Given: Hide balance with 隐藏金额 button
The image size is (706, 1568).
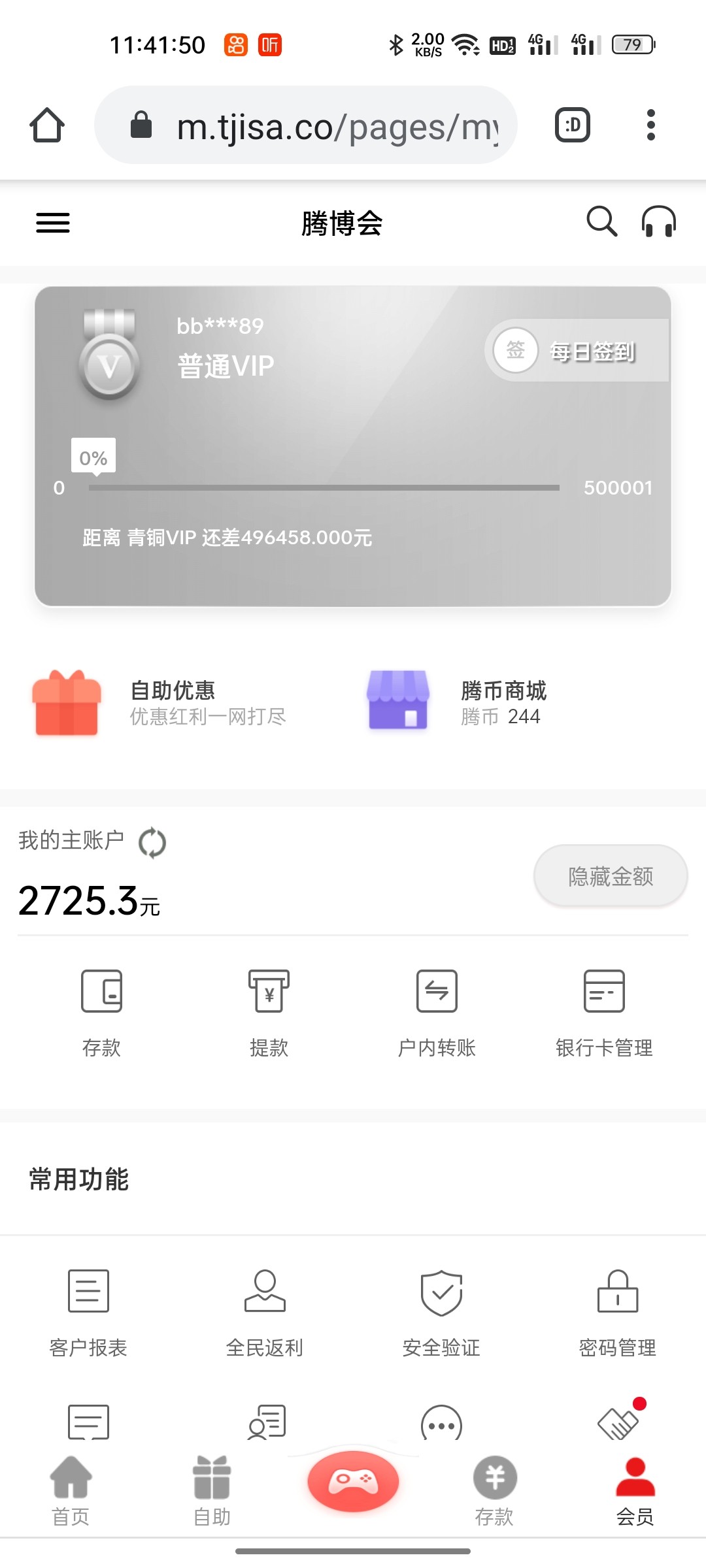Looking at the screenshot, I should (611, 876).
